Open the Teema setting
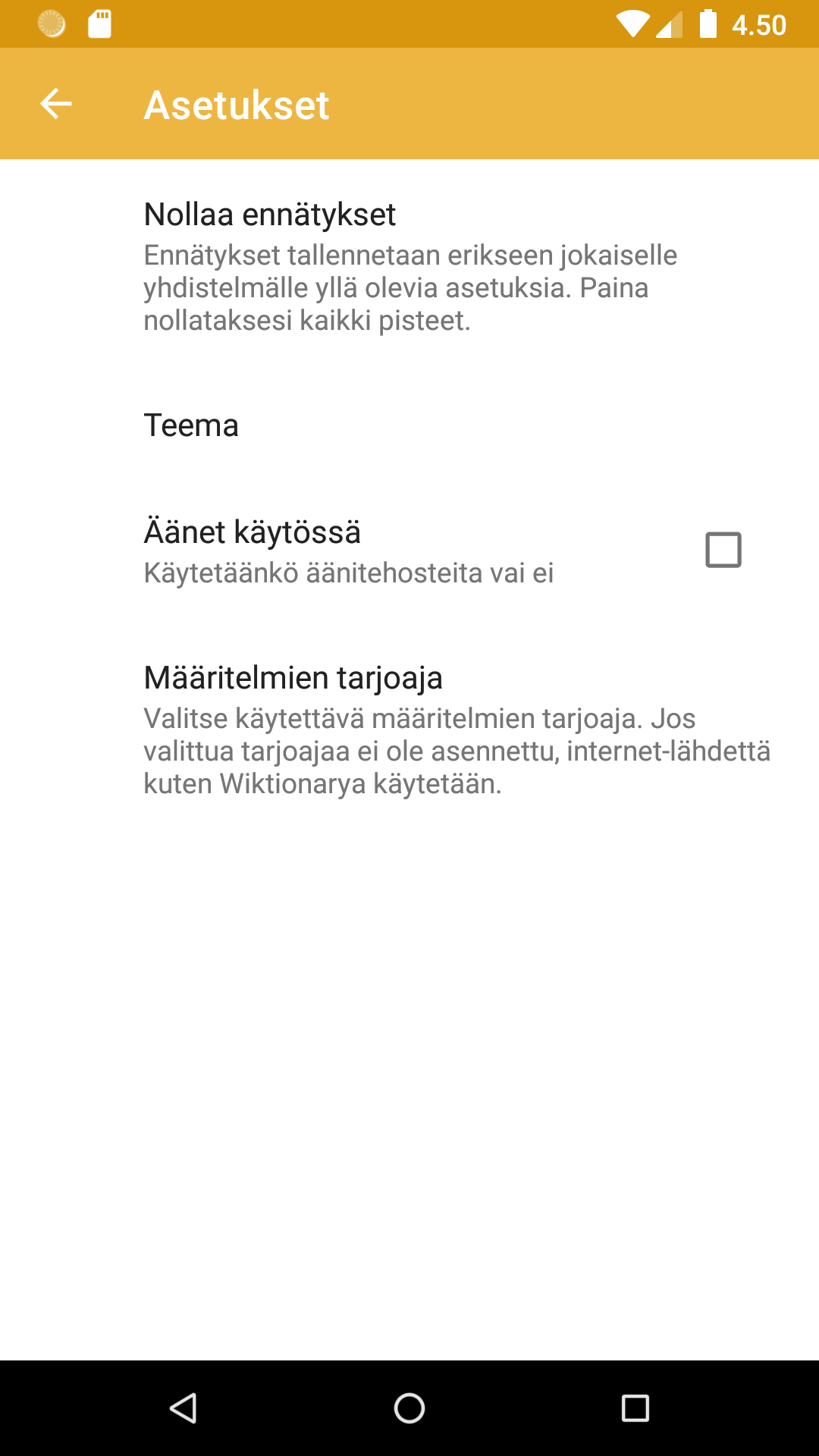The height and width of the screenshot is (1456, 819). (409, 425)
